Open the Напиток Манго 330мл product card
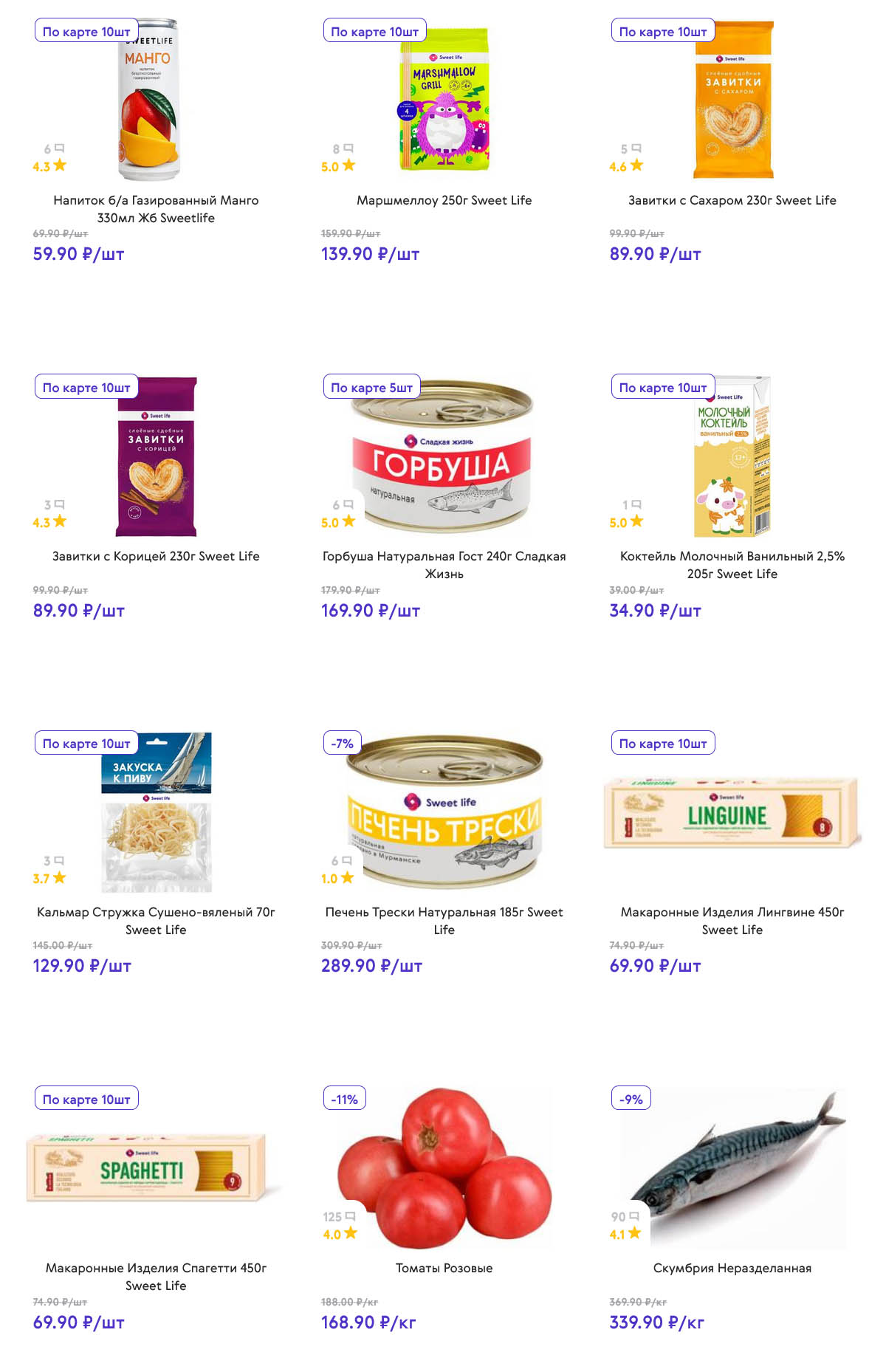The height and width of the screenshot is (1372, 869). [156, 208]
